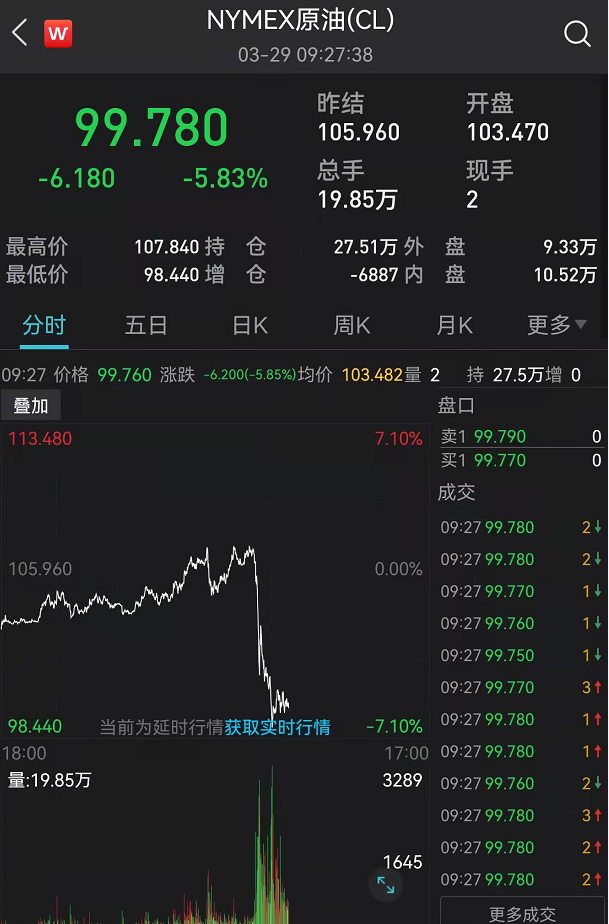Go back using the top-left arrow
This screenshot has width=609, height=924.
pyautogui.click(x=20, y=33)
